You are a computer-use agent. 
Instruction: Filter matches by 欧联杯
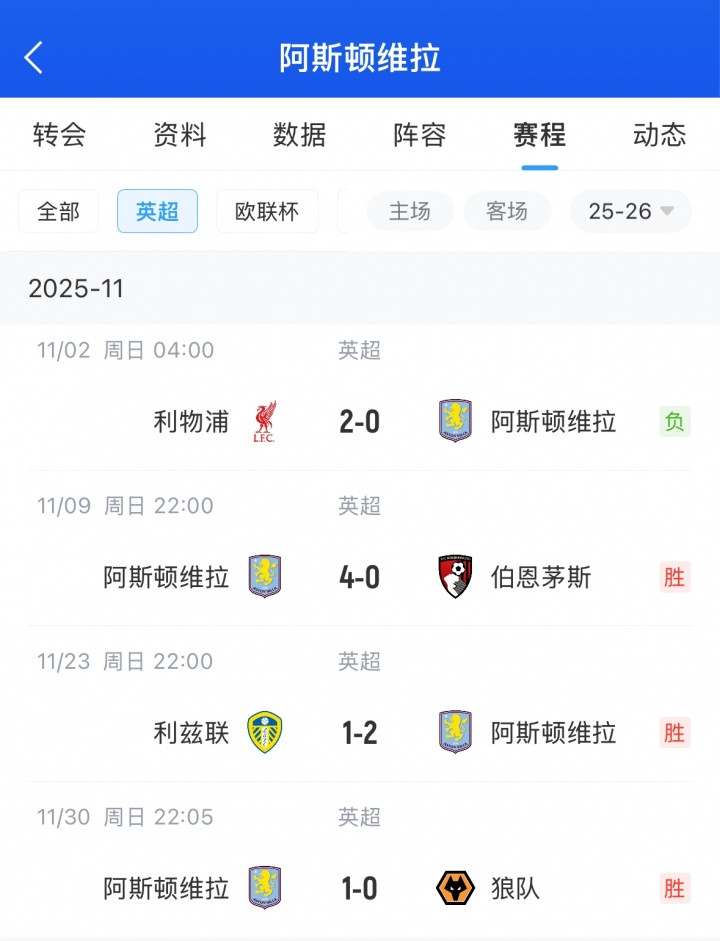(267, 211)
